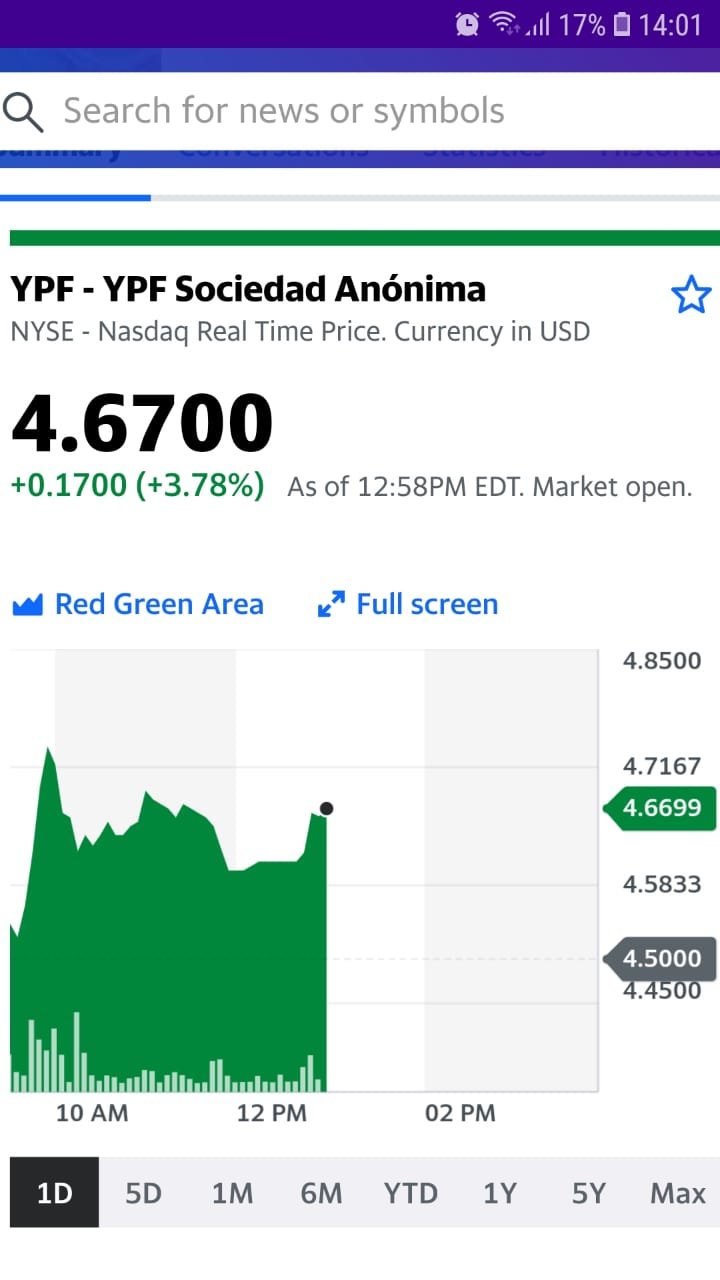The width and height of the screenshot is (720, 1280).
Task: Change chart type from Red Green Area
Action: pyautogui.click(x=138, y=604)
